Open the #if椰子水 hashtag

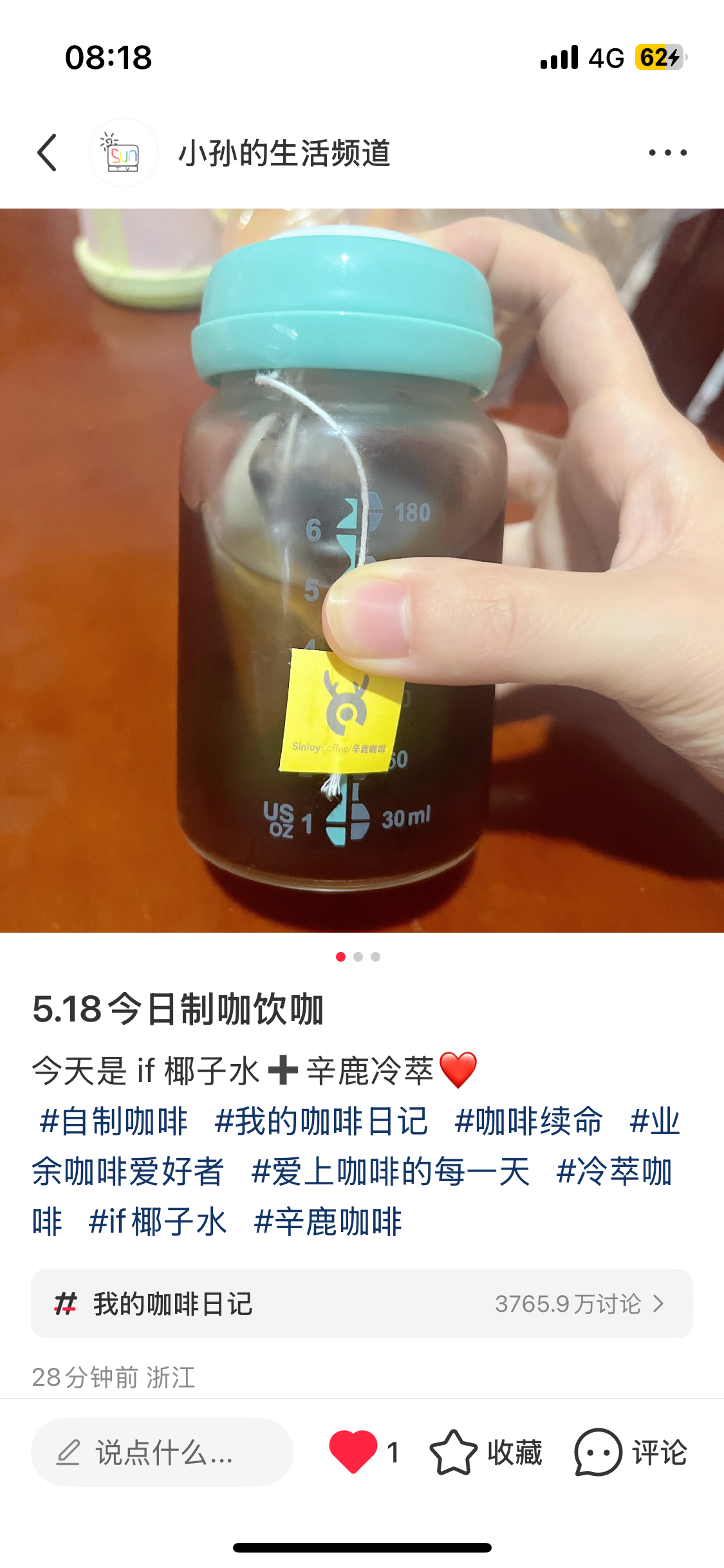(x=158, y=1222)
